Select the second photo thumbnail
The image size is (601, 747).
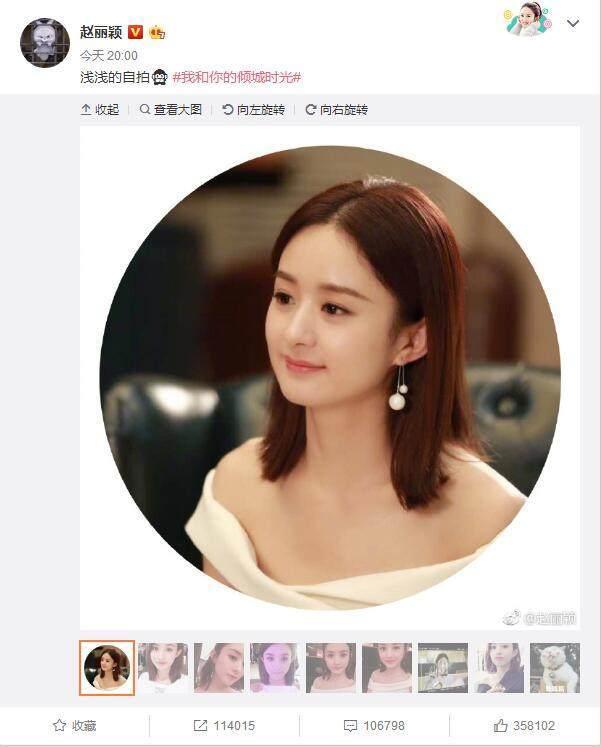pos(163,668)
